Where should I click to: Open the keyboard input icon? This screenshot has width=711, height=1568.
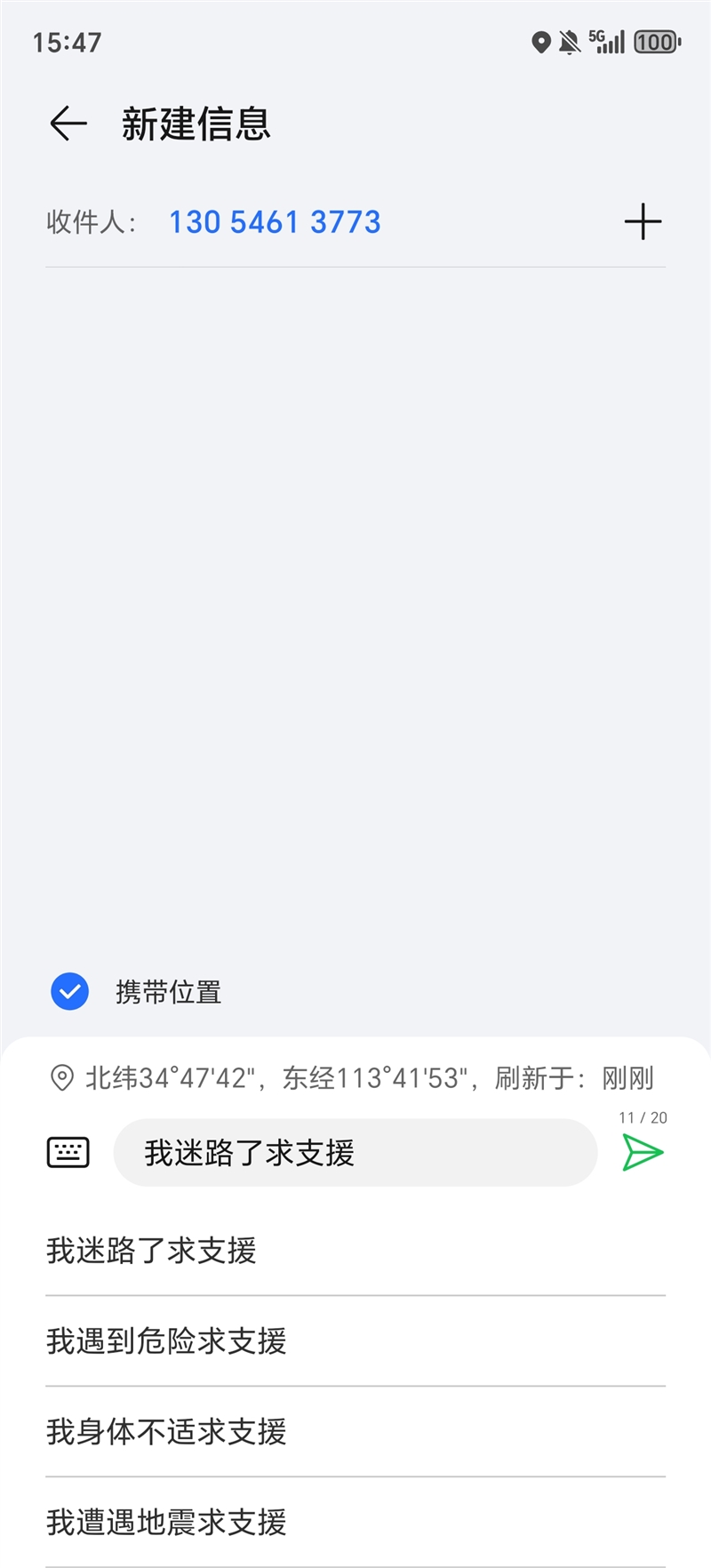68,1150
